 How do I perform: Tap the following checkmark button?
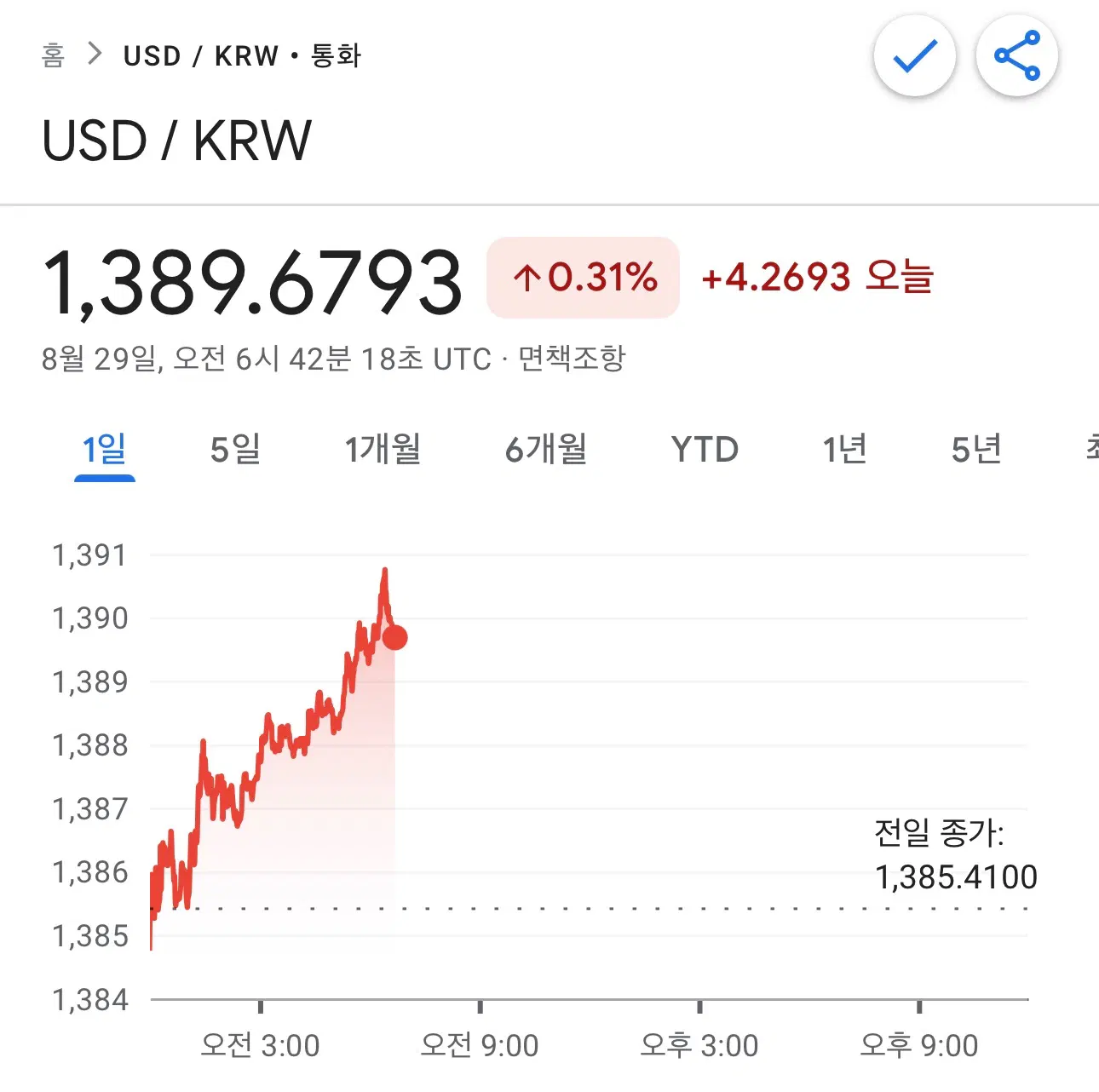tap(914, 56)
